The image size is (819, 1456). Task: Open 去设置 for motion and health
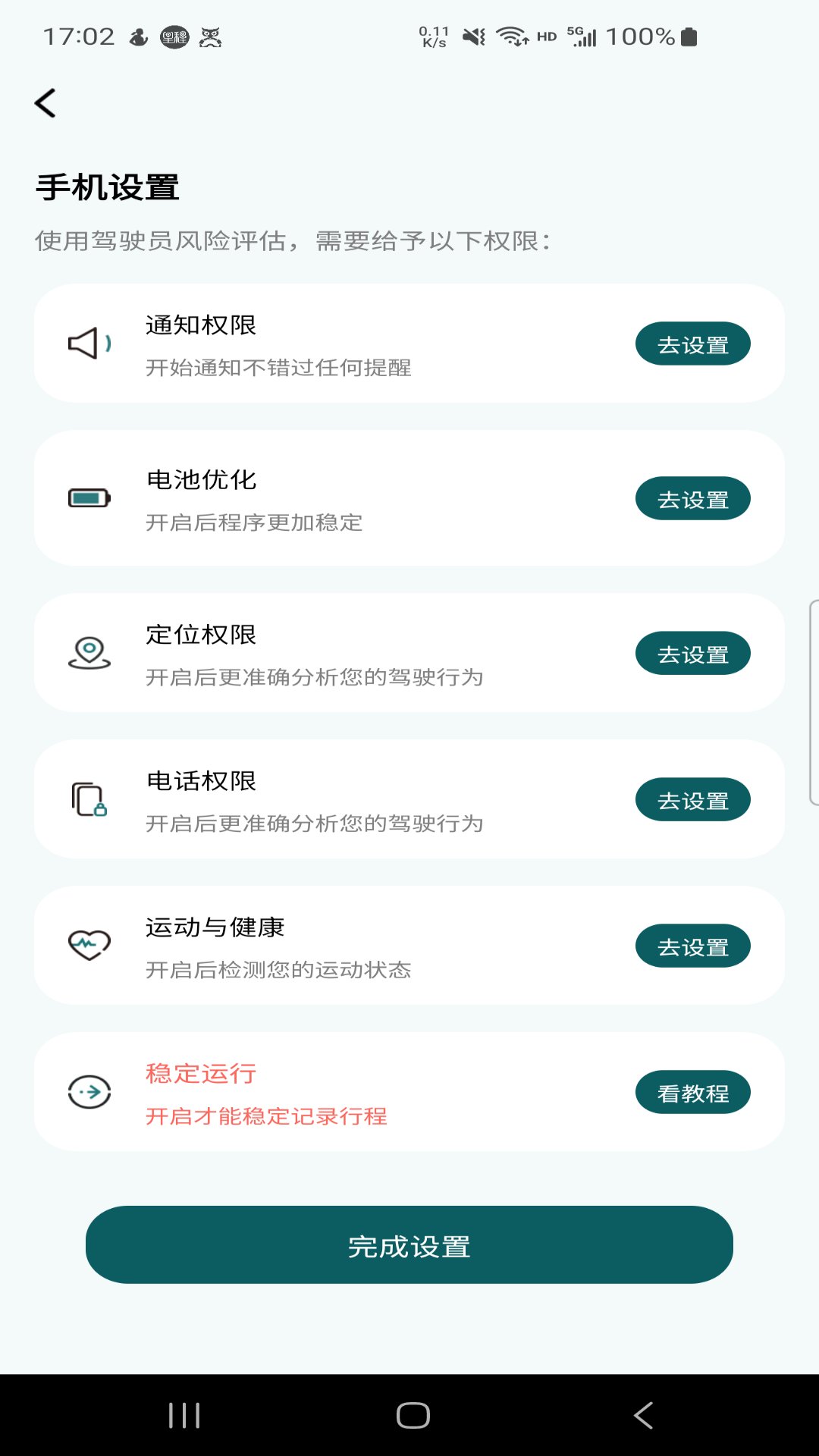tap(692, 945)
